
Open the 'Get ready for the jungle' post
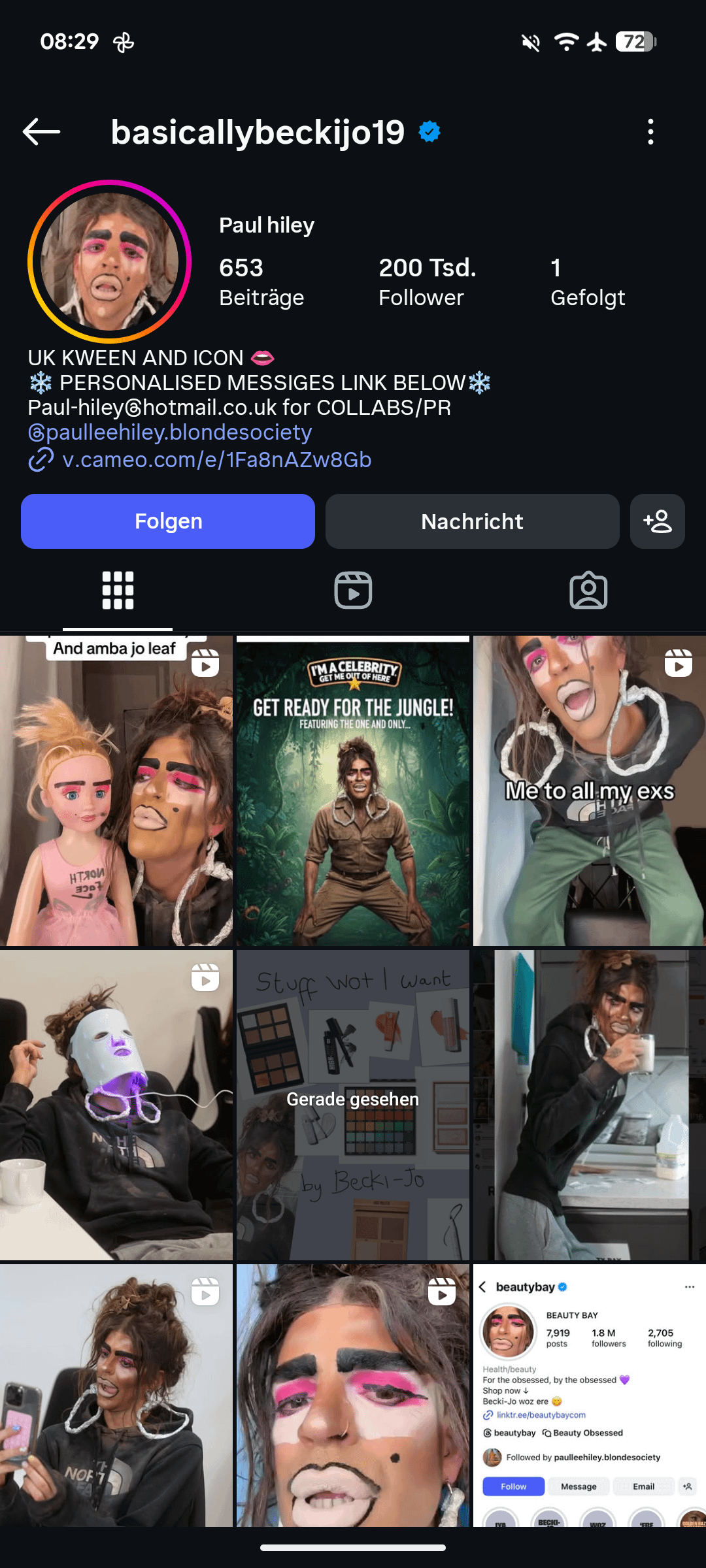353,791
